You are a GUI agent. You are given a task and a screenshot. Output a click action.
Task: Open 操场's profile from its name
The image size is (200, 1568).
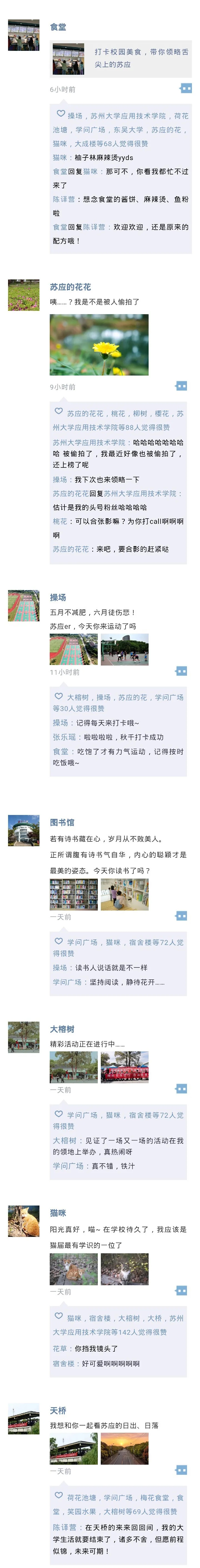58,597
